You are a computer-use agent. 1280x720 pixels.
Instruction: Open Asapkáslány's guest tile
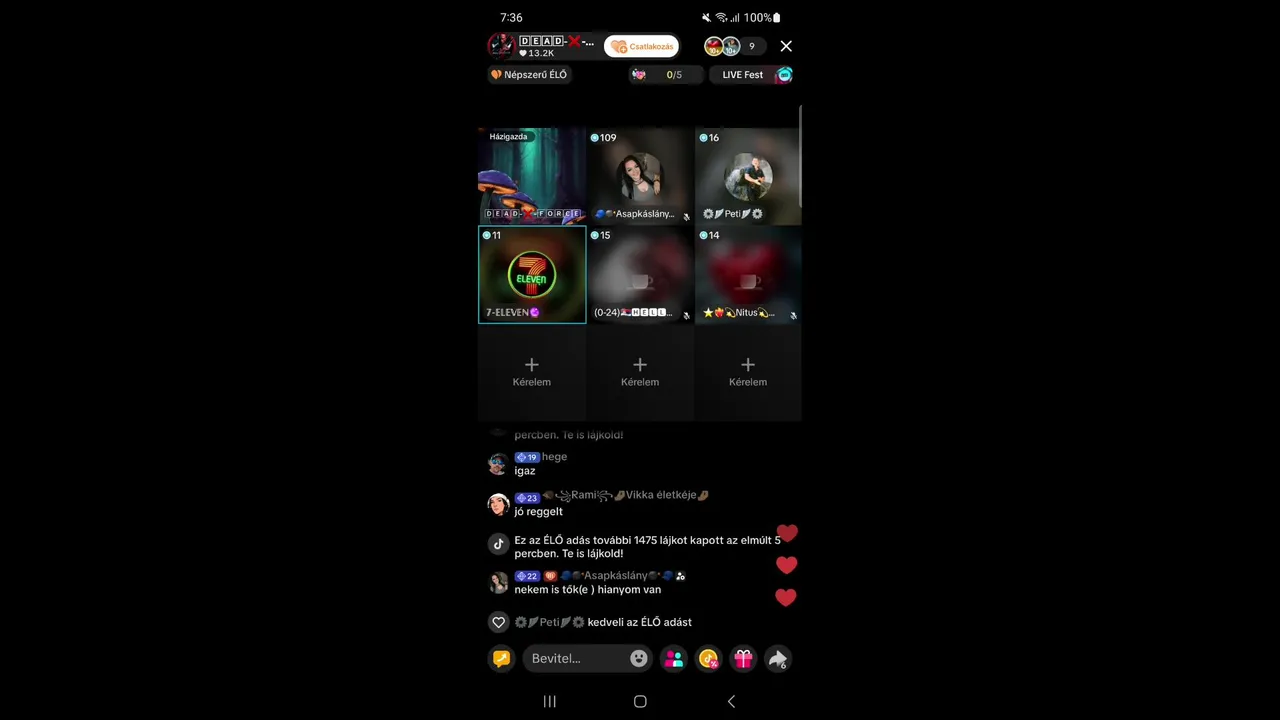[640, 177]
